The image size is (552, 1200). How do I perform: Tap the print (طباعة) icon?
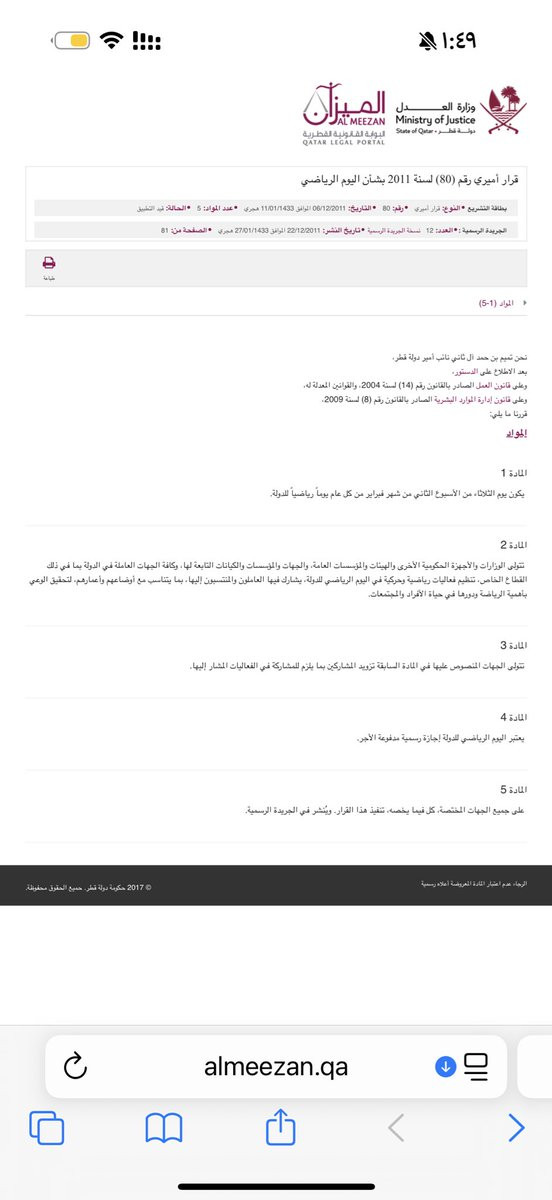(48, 268)
